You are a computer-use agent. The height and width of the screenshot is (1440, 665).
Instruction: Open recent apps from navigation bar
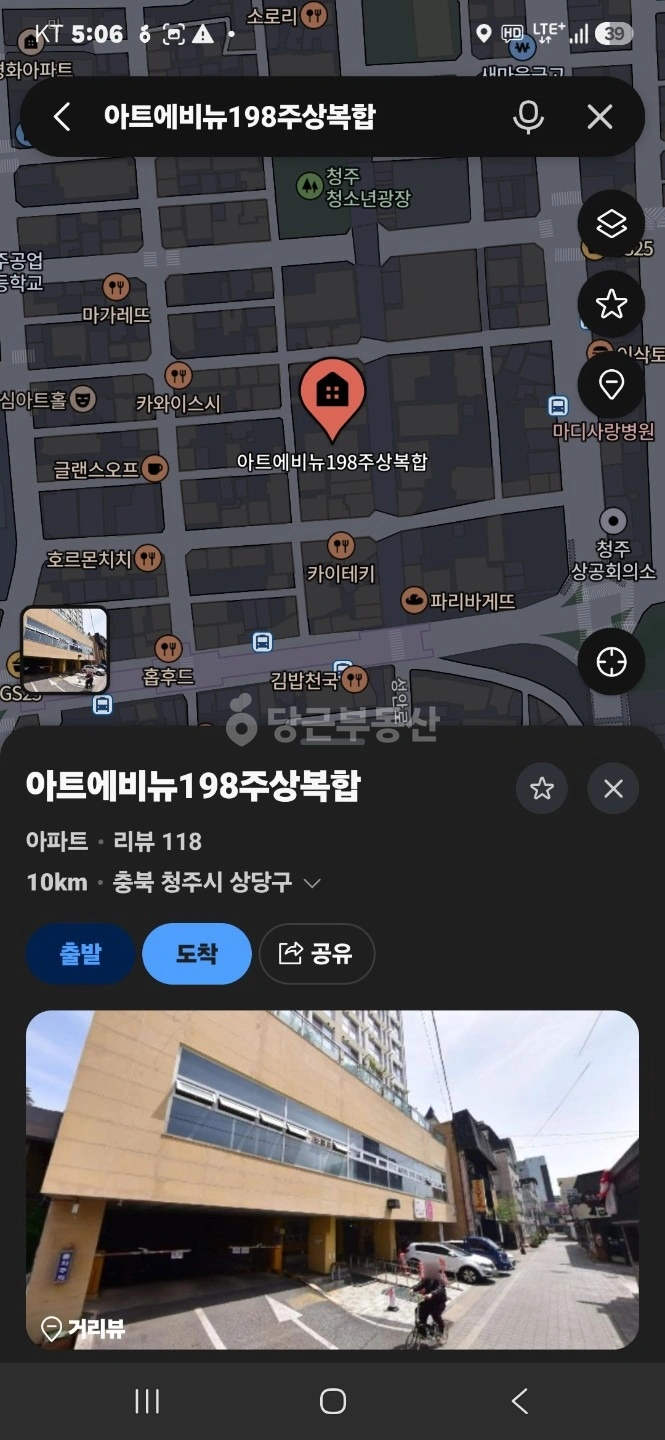pos(147,1401)
